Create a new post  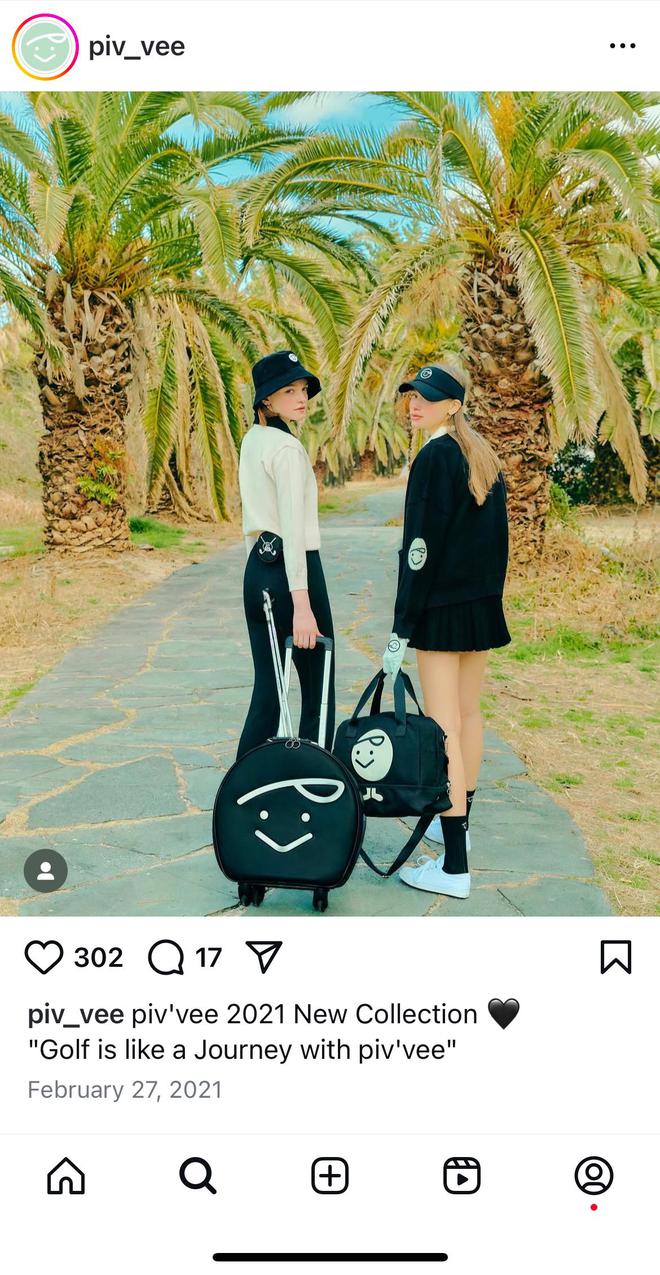[x=330, y=1176]
